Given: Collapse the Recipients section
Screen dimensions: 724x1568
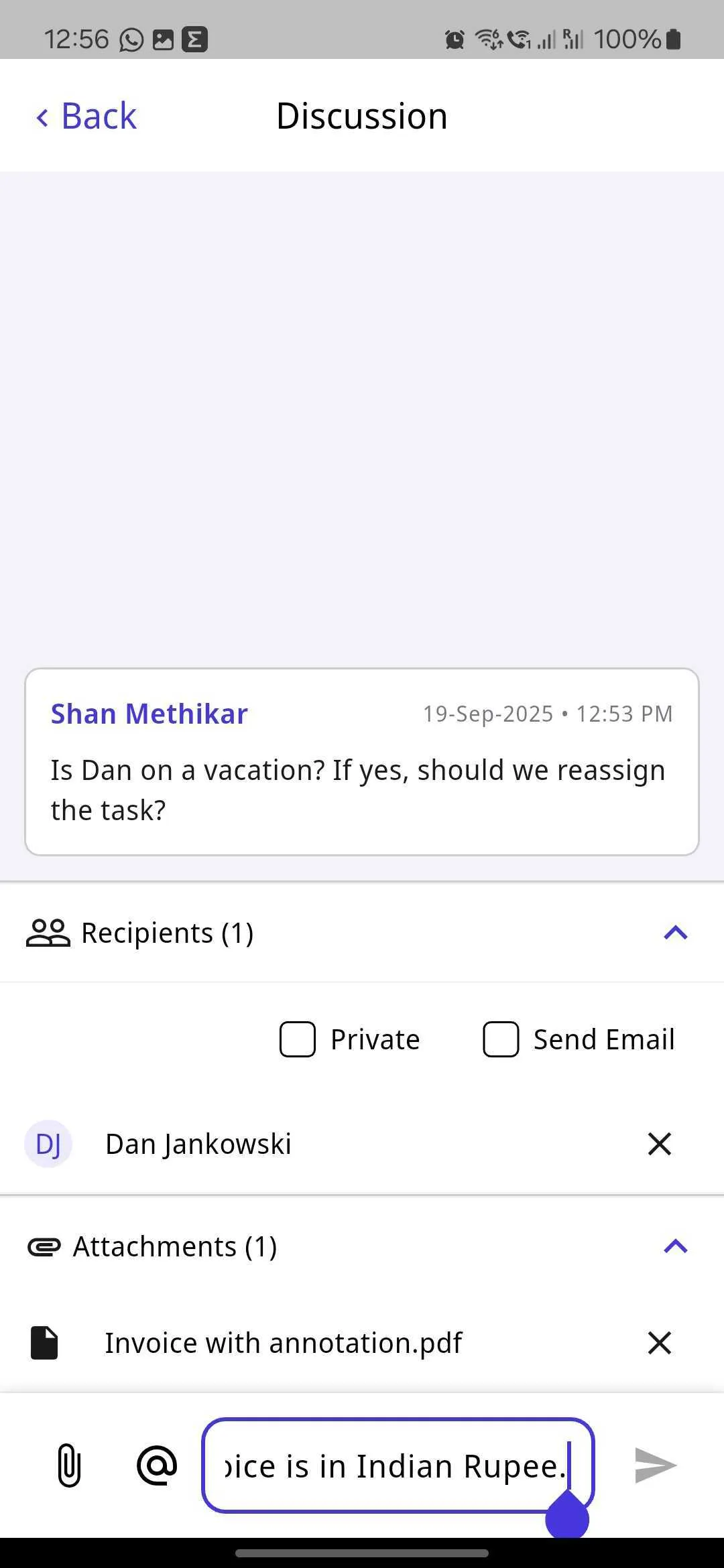Looking at the screenshot, I should [x=675, y=933].
